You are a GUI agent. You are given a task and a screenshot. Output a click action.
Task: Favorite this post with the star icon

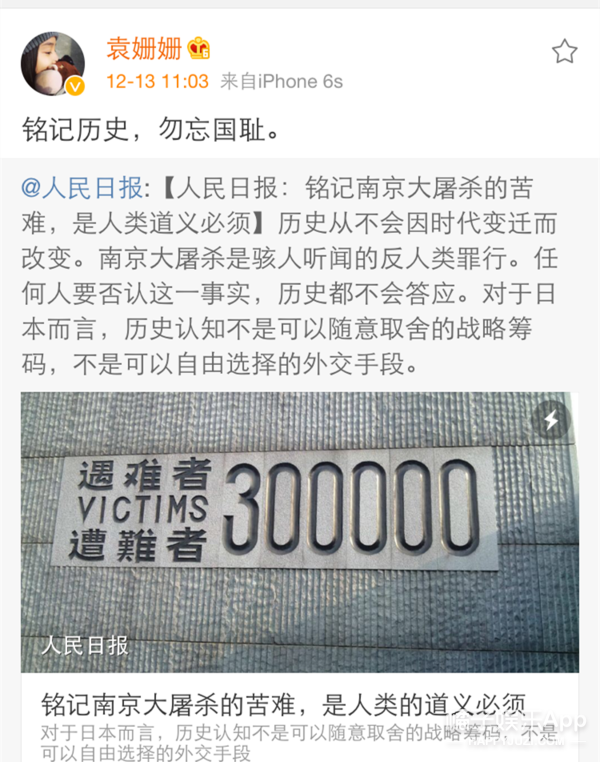[x=564, y=51]
